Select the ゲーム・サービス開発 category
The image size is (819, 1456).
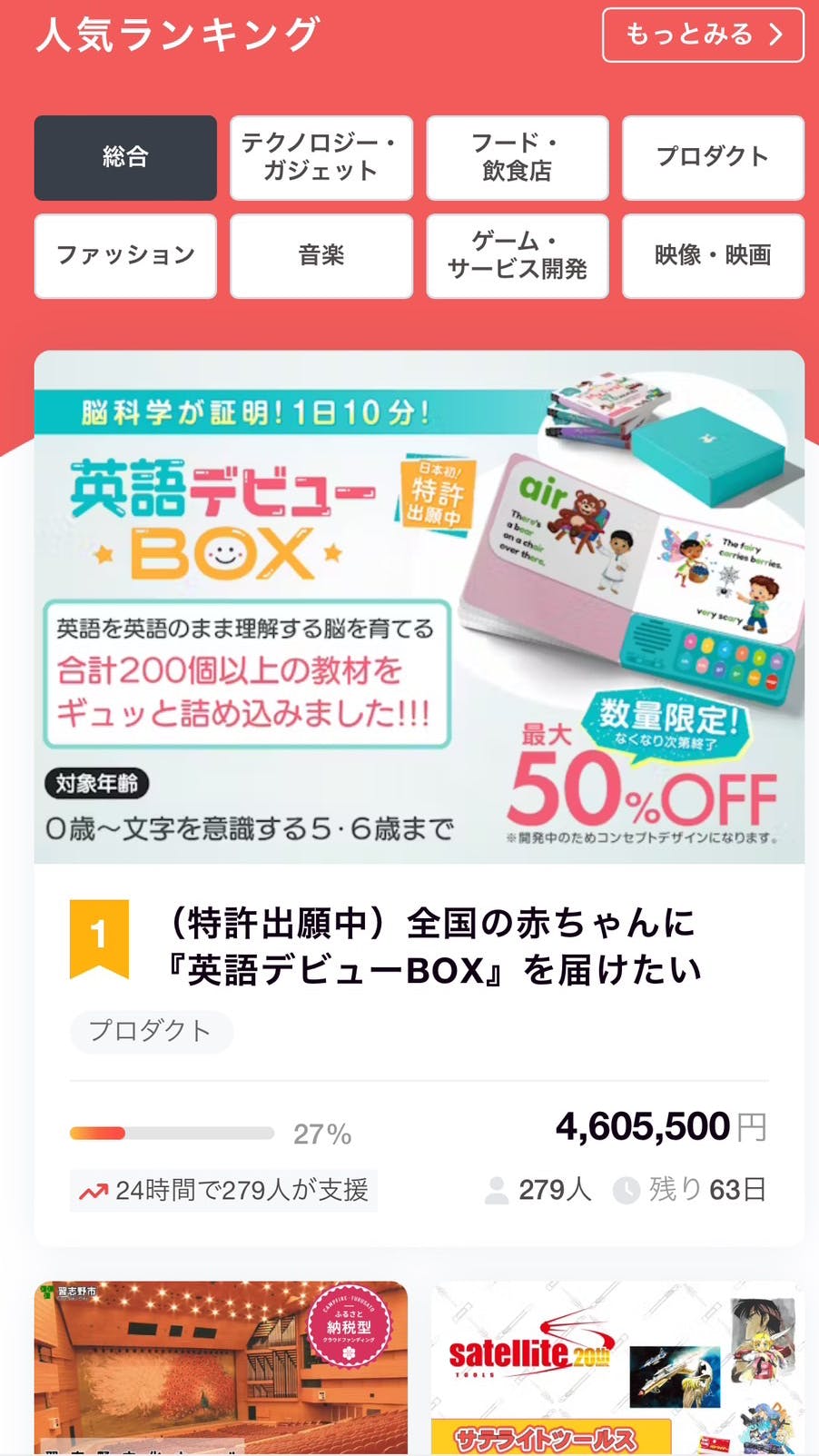tap(517, 255)
